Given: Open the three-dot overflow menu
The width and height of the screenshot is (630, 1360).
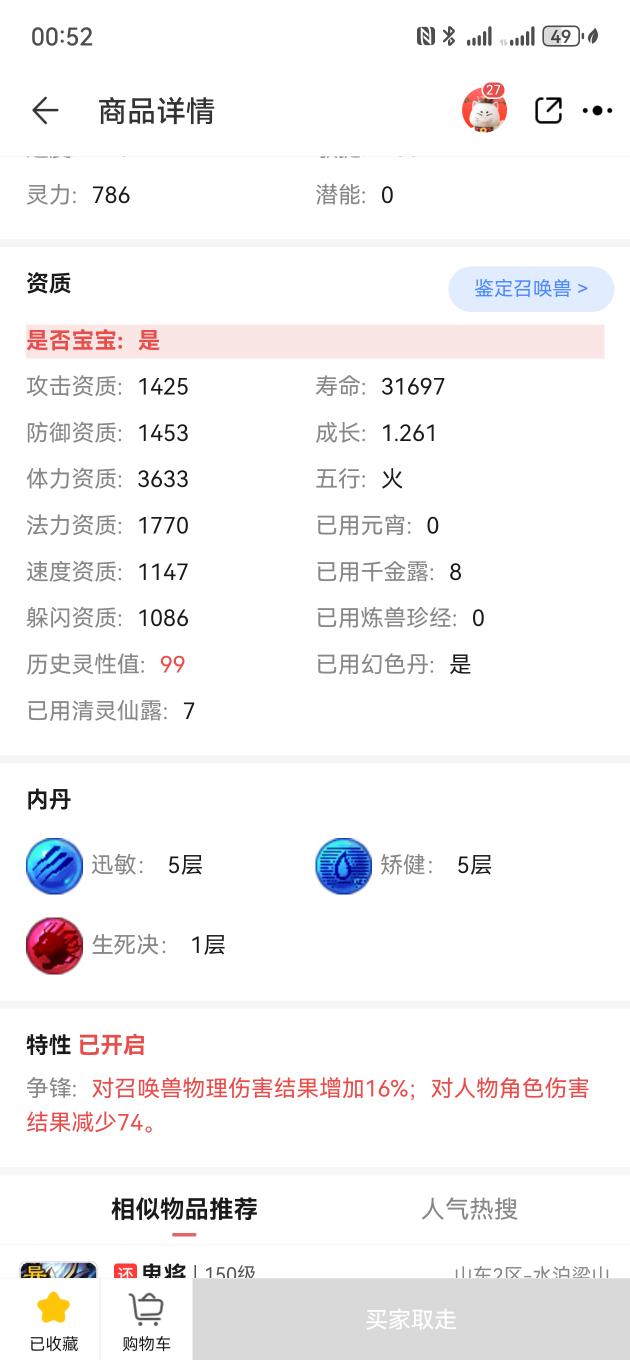Looking at the screenshot, I should (597, 111).
